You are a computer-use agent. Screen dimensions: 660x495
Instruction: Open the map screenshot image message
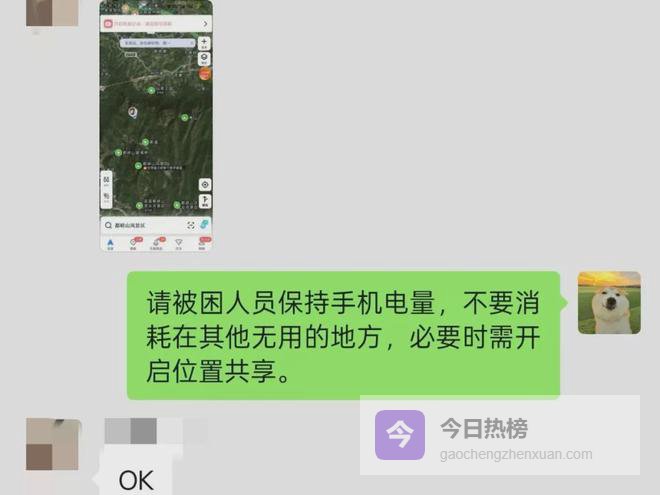coord(156,125)
